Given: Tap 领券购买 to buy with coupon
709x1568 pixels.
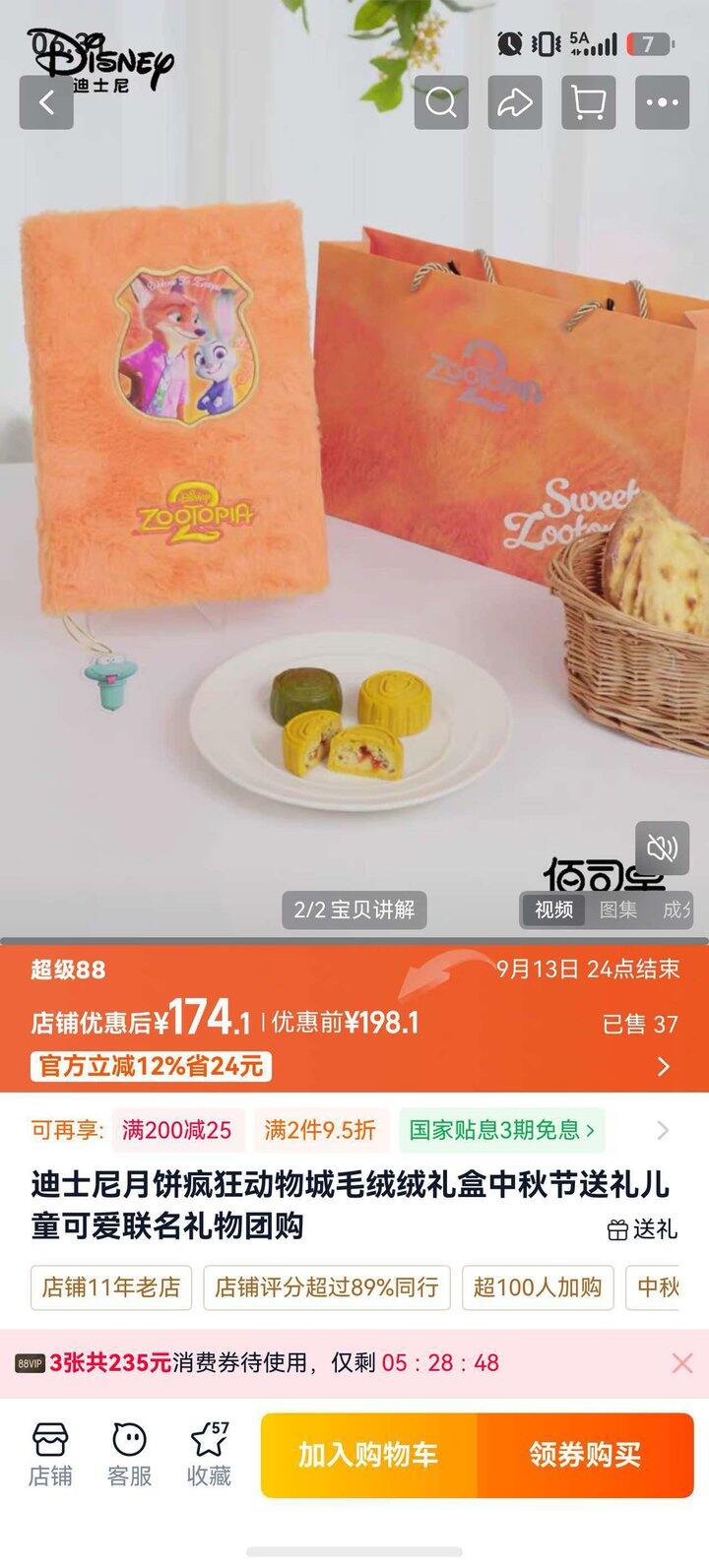Looking at the screenshot, I should (586, 1455).
